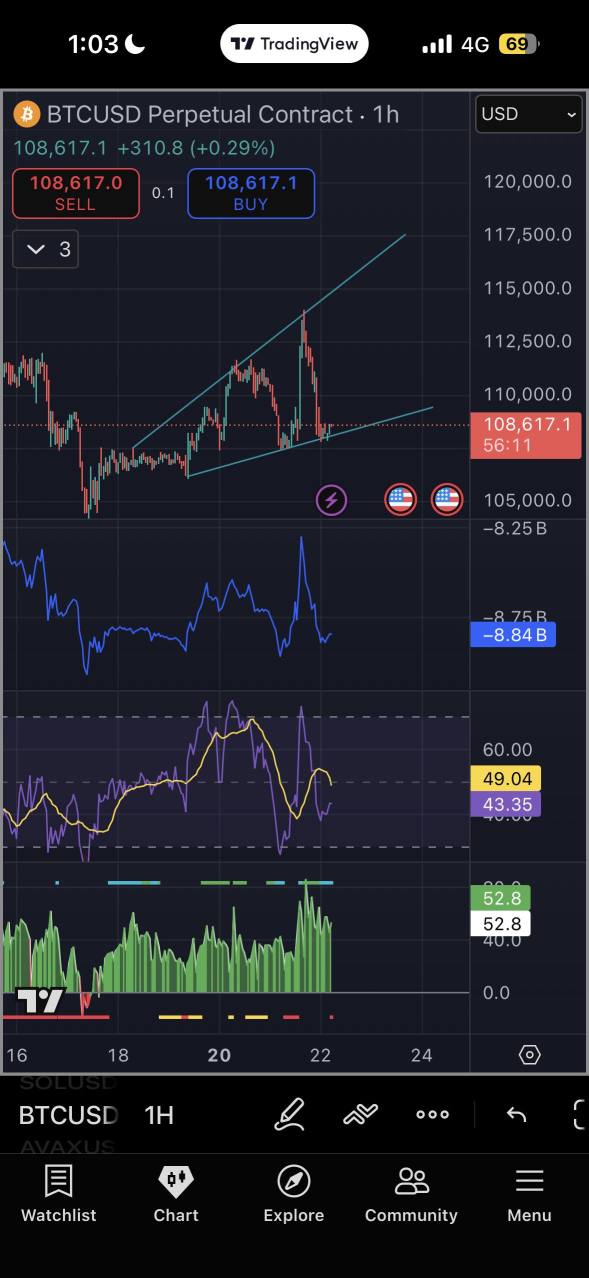Switch to the Community tab
589x1278 pixels.
click(x=411, y=1194)
